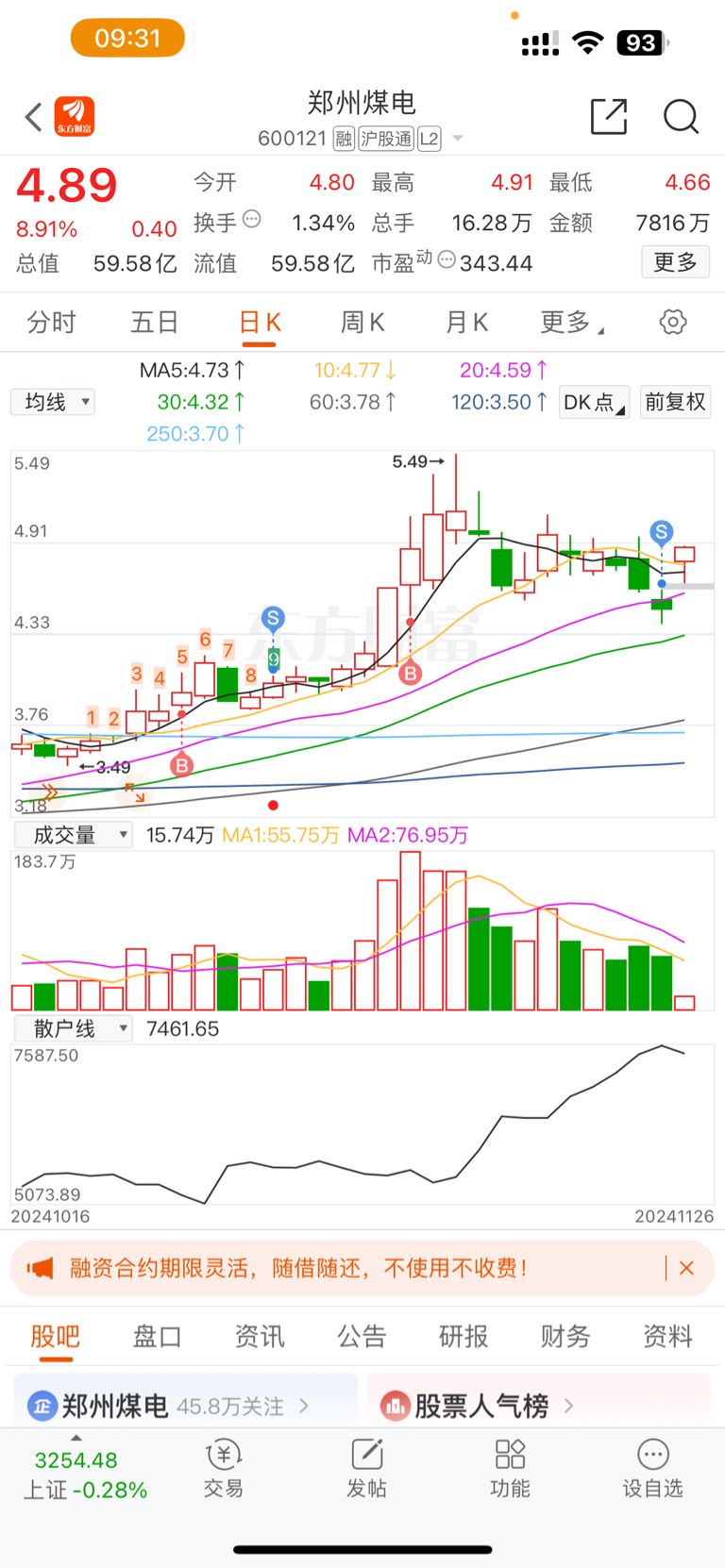View the 财务 tab
Image resolution: width=725 pixels, height=1568 pixels.
click(x=565, y=1336)
